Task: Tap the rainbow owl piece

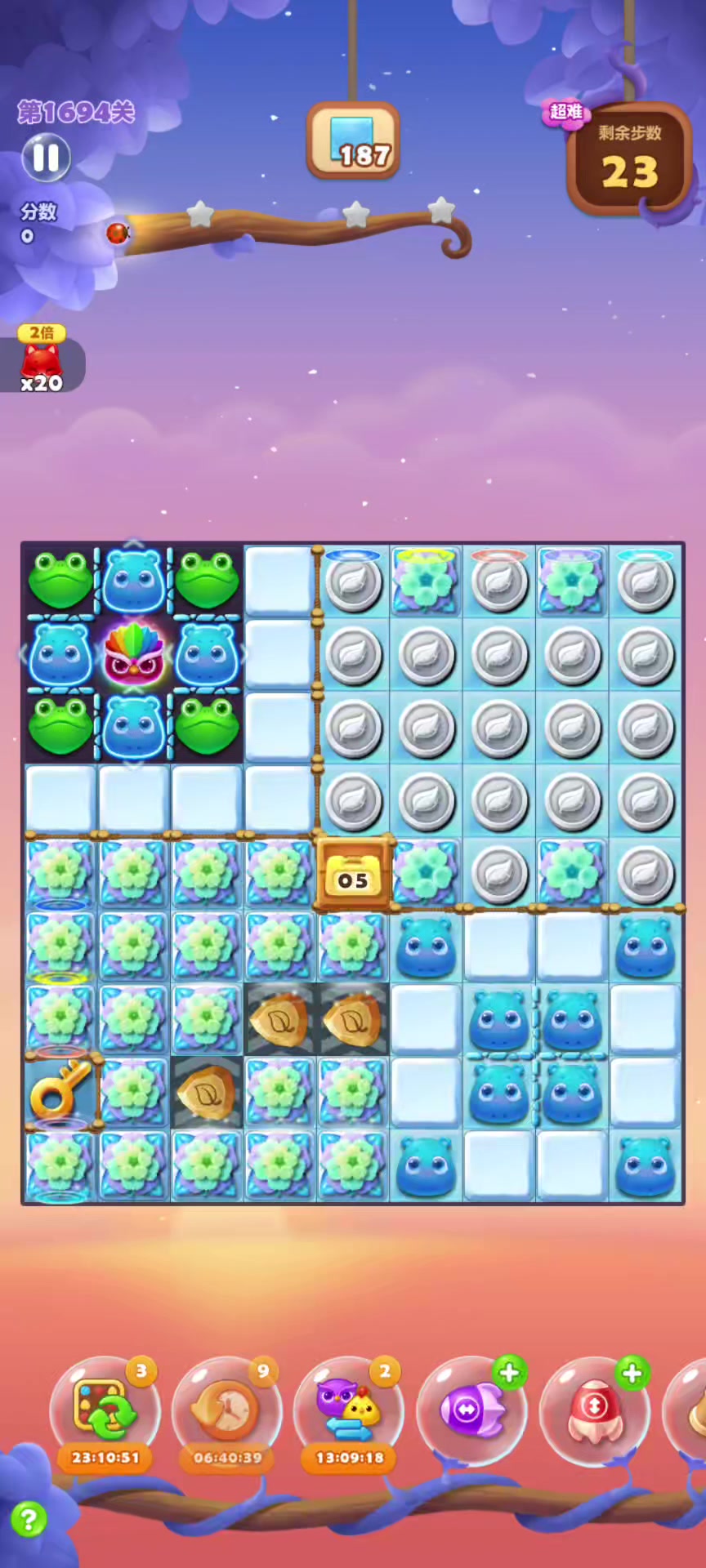Action: (x=133, y=654)
